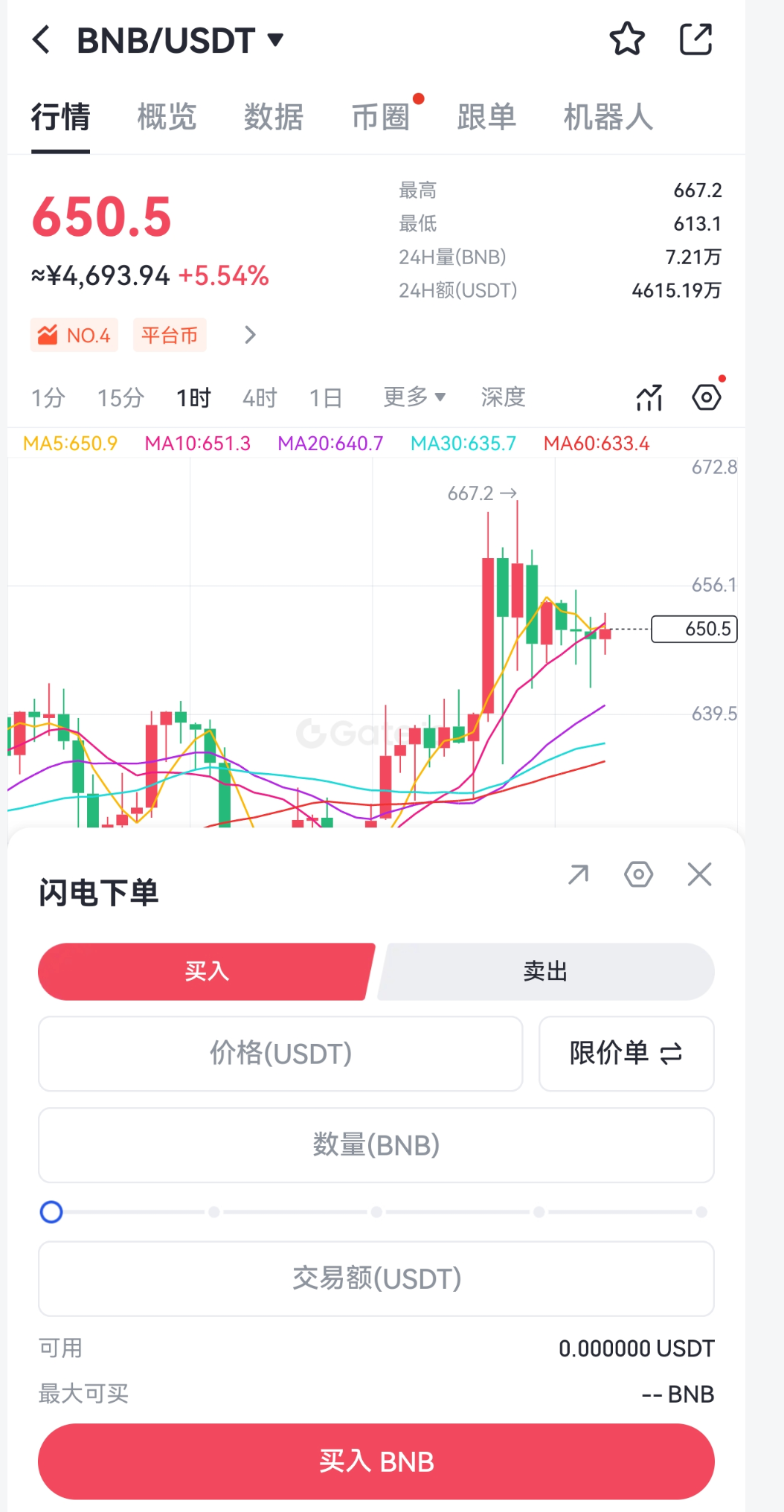The image size is (784, 1512).
Task: Open the 币圈 tab
Action: tap(380, 118)
